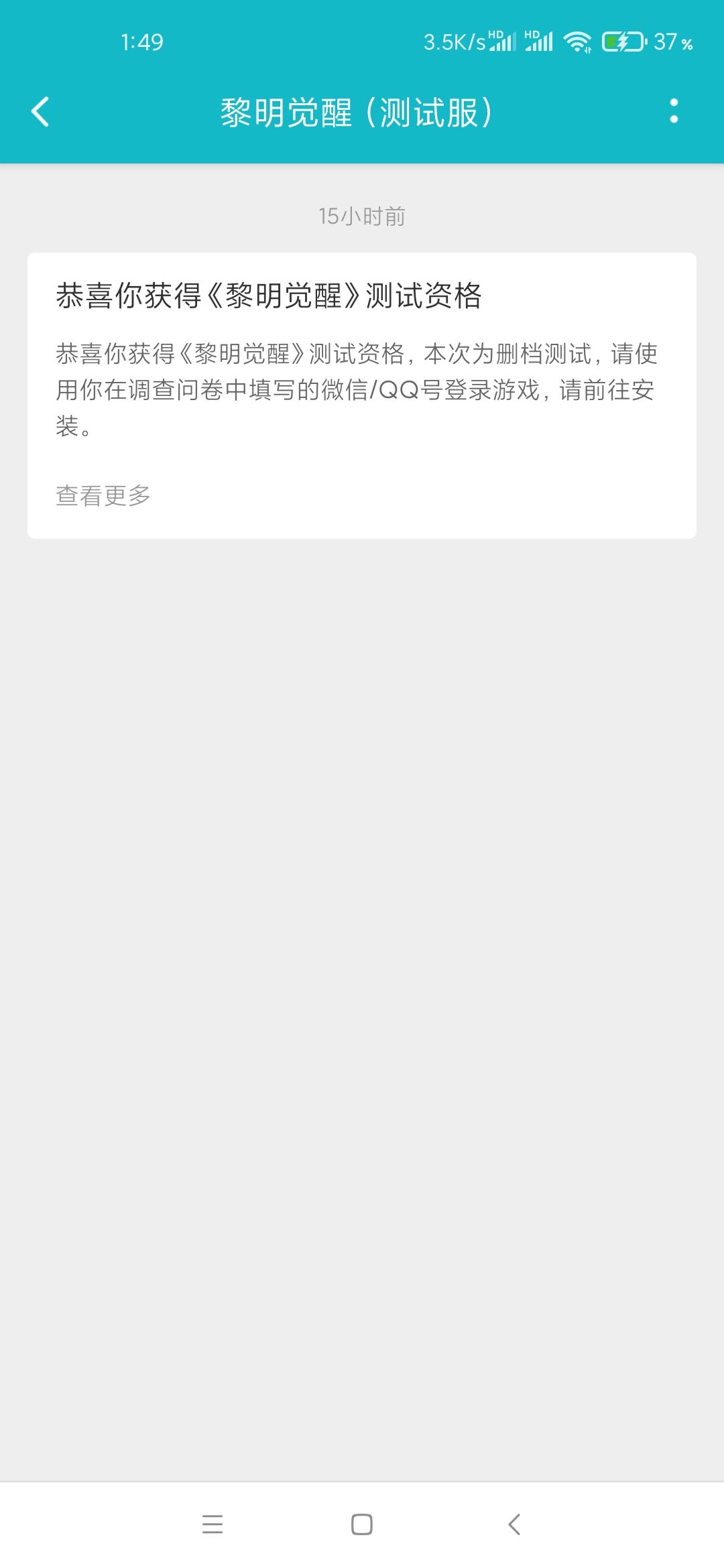Go back using the header arrow
The image size is (724, 1568).
[40, 111]
